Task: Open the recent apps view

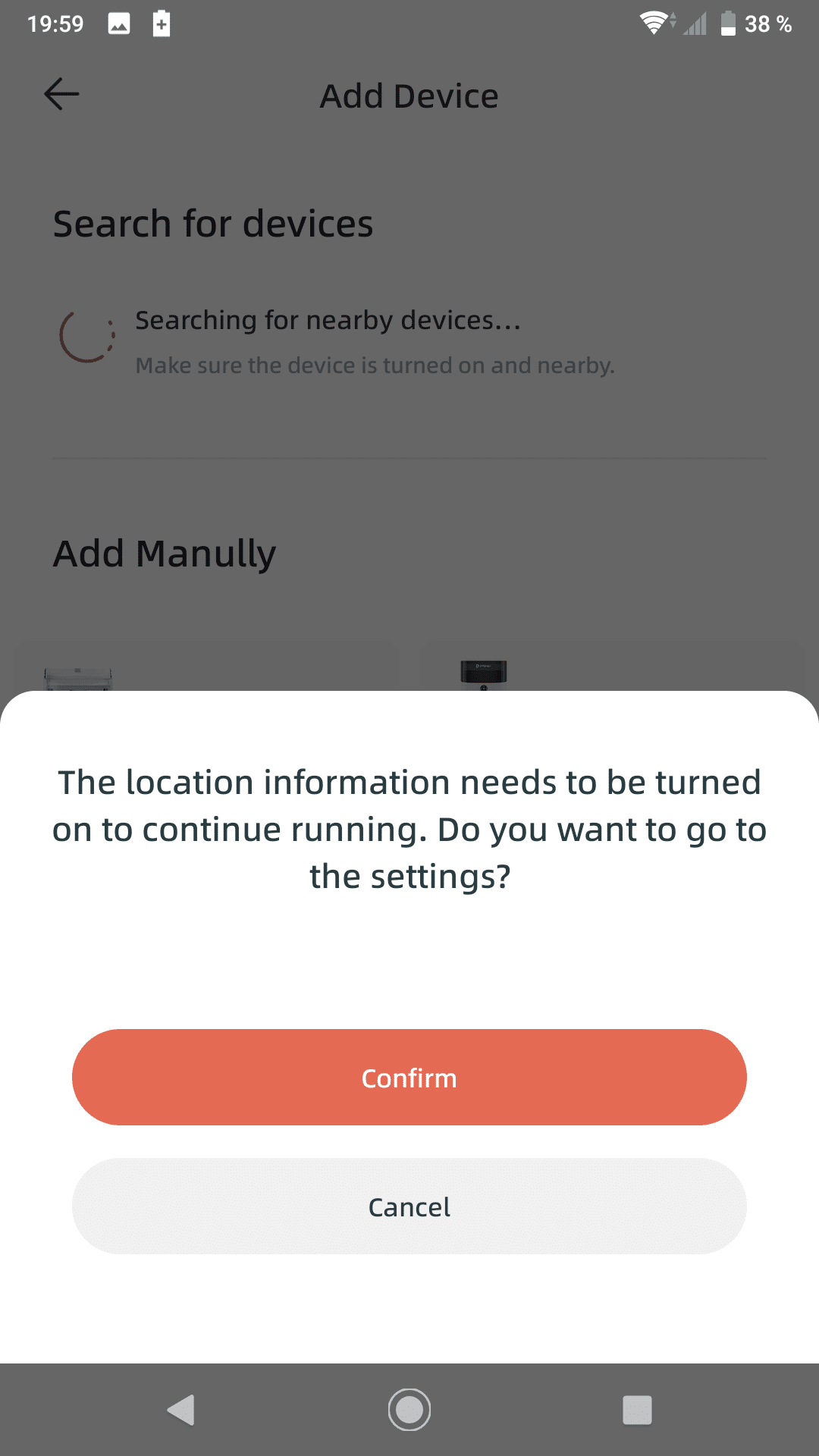Action: [637, 1410]
